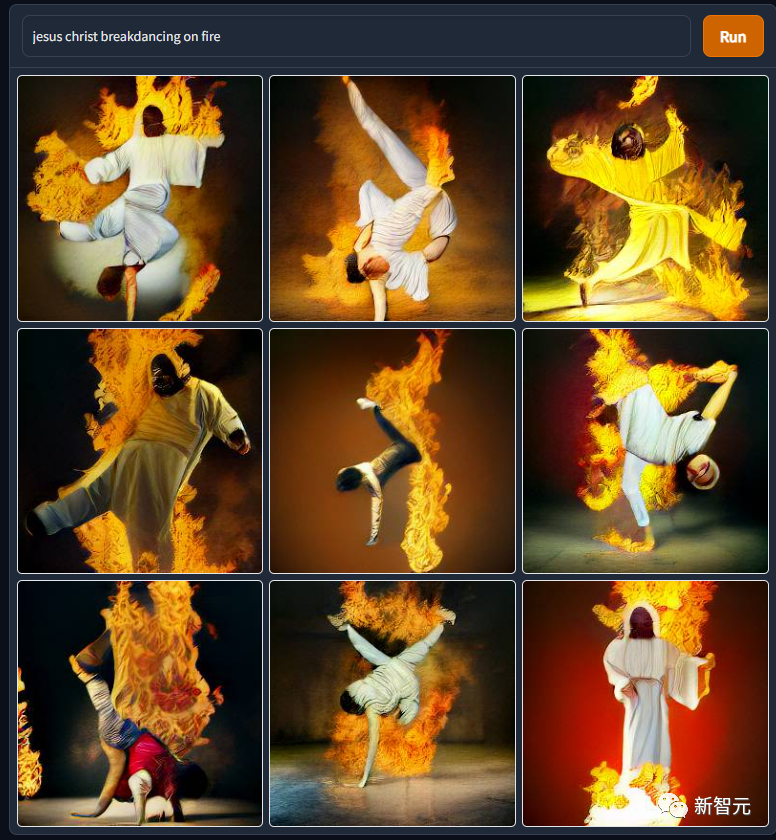Open the image of the dancer in red pants
776x840 pixels.
coord(140,703)
